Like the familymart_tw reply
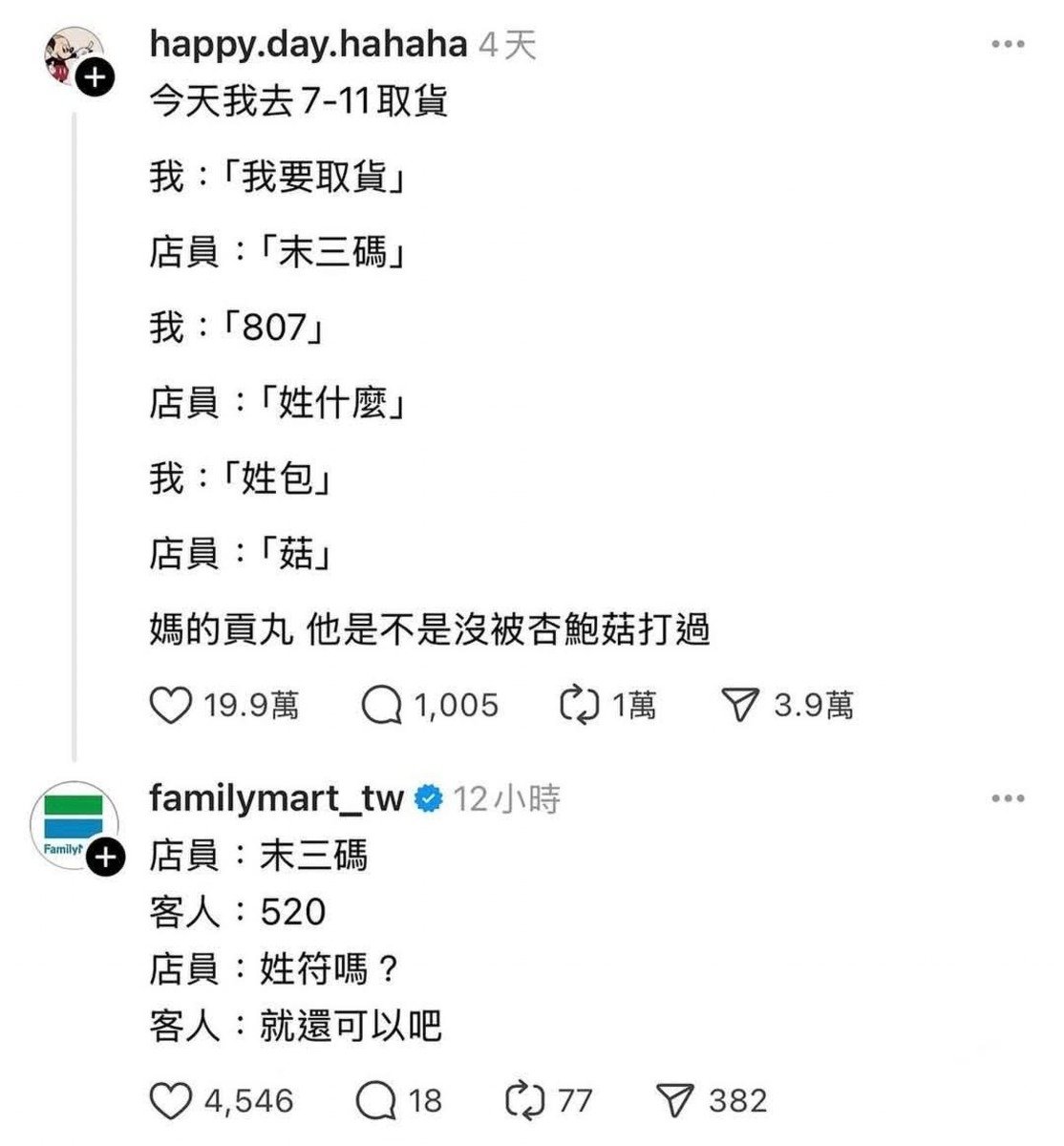This screenshot has height=1146, width=1064. (171, 1101)
